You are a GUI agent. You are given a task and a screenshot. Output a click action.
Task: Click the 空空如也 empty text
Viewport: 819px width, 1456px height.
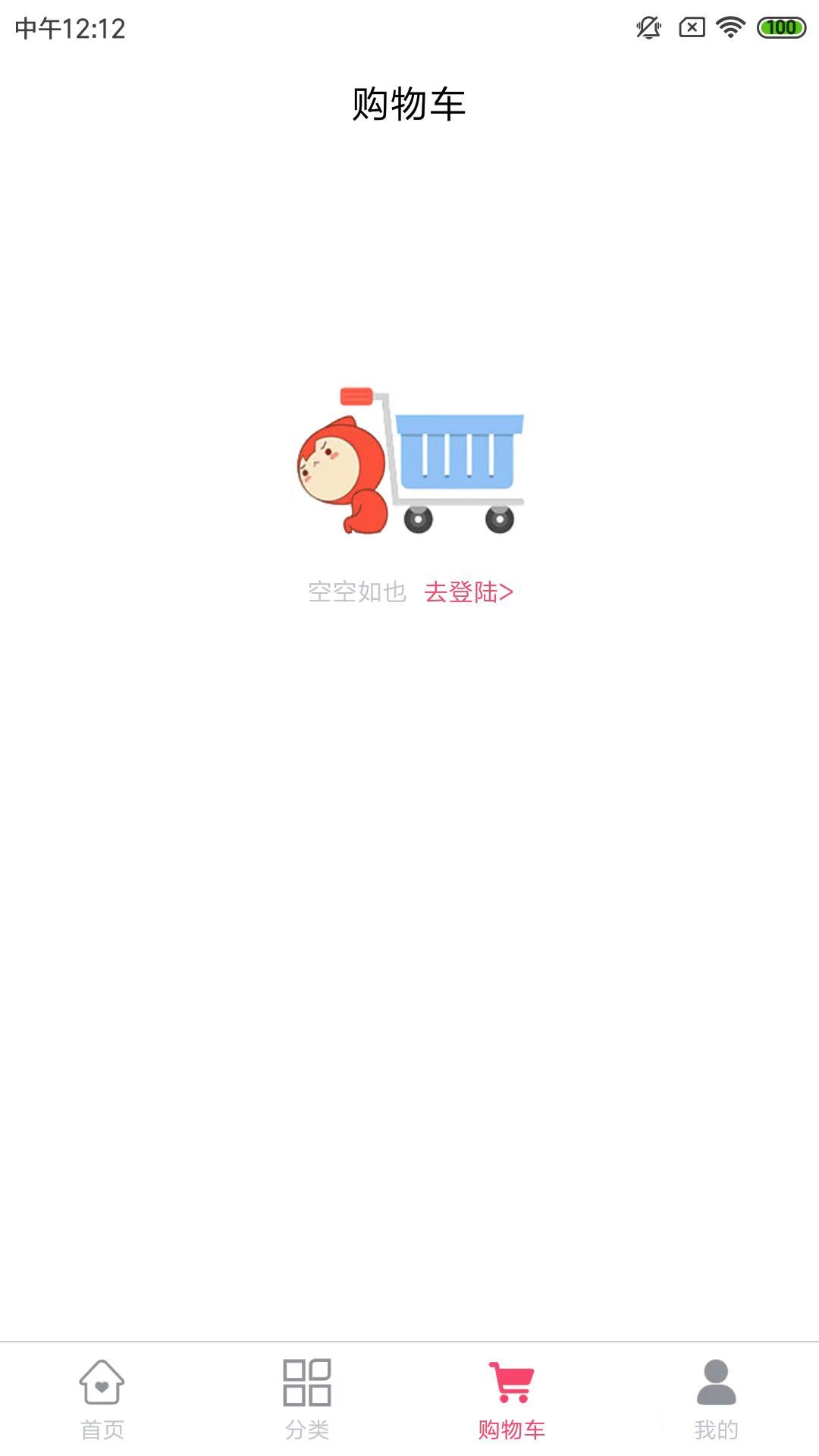[358, 591]
